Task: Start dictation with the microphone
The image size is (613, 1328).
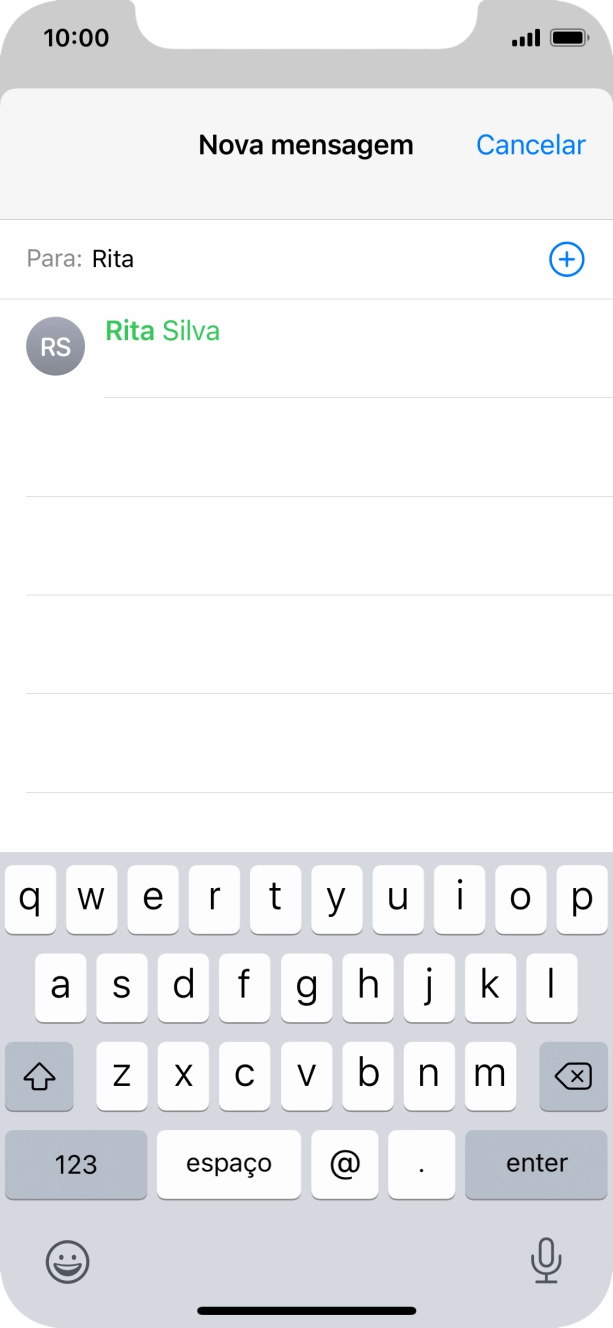Action: 545,1262
